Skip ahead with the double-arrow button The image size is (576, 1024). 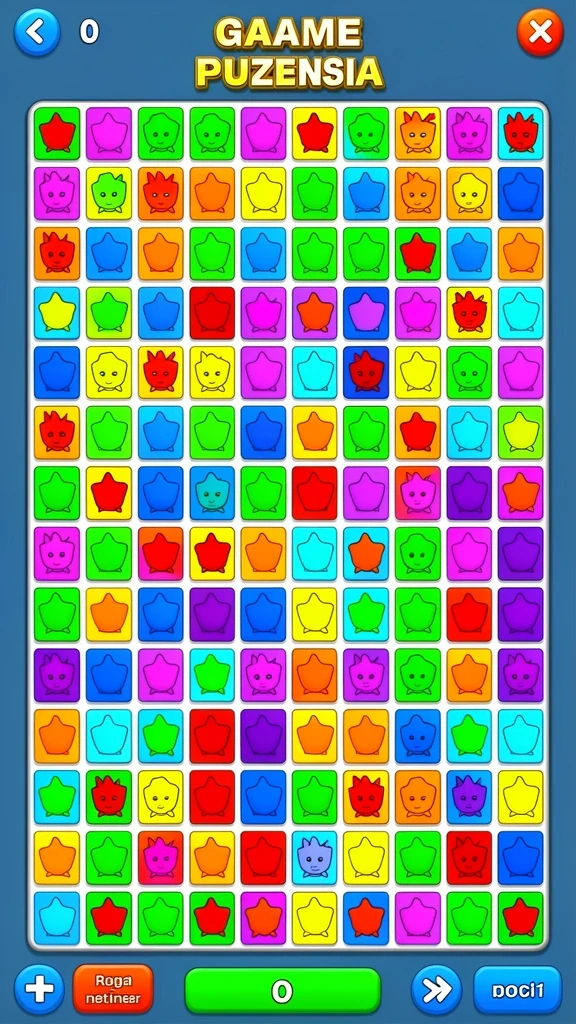click(x=436, y=989)
